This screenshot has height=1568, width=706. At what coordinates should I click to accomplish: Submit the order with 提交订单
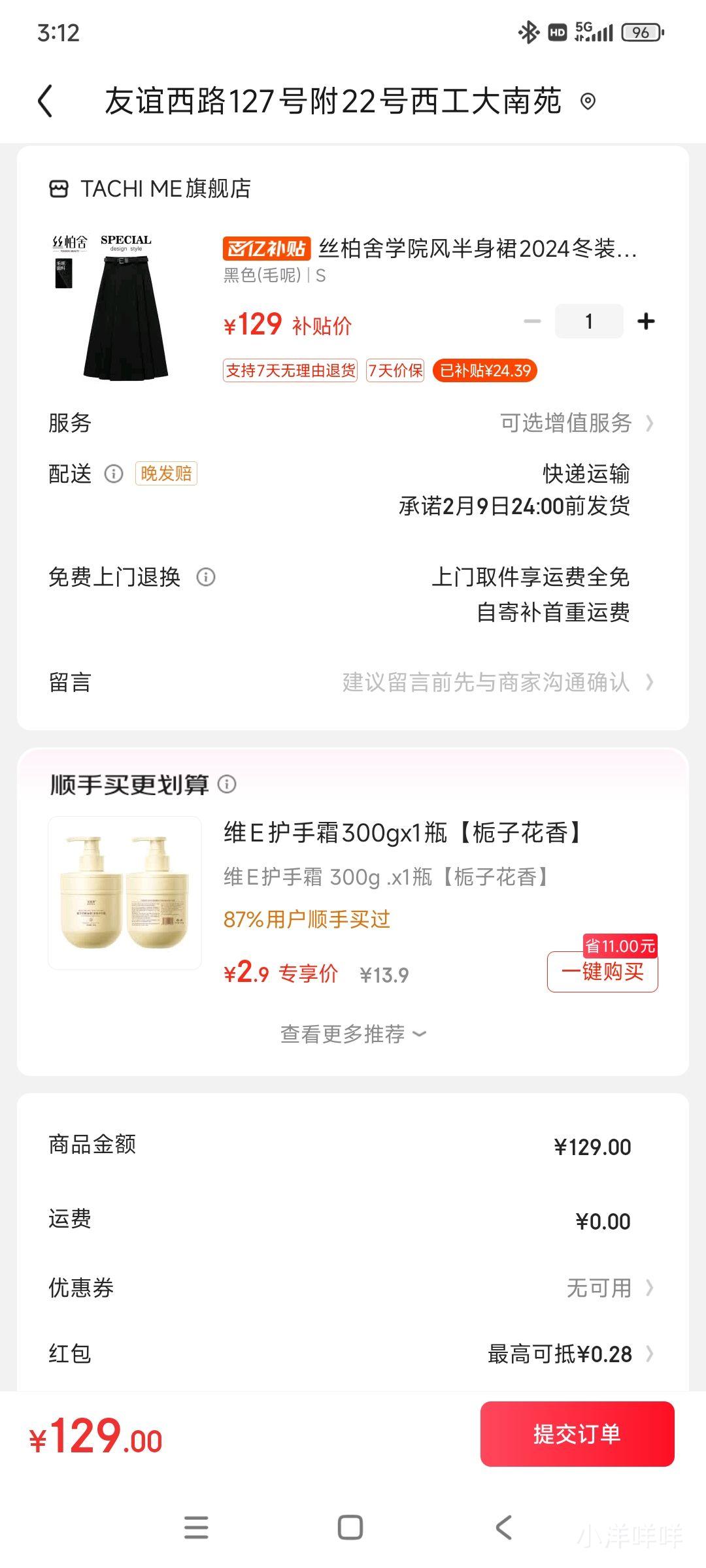coord(577,1434)
